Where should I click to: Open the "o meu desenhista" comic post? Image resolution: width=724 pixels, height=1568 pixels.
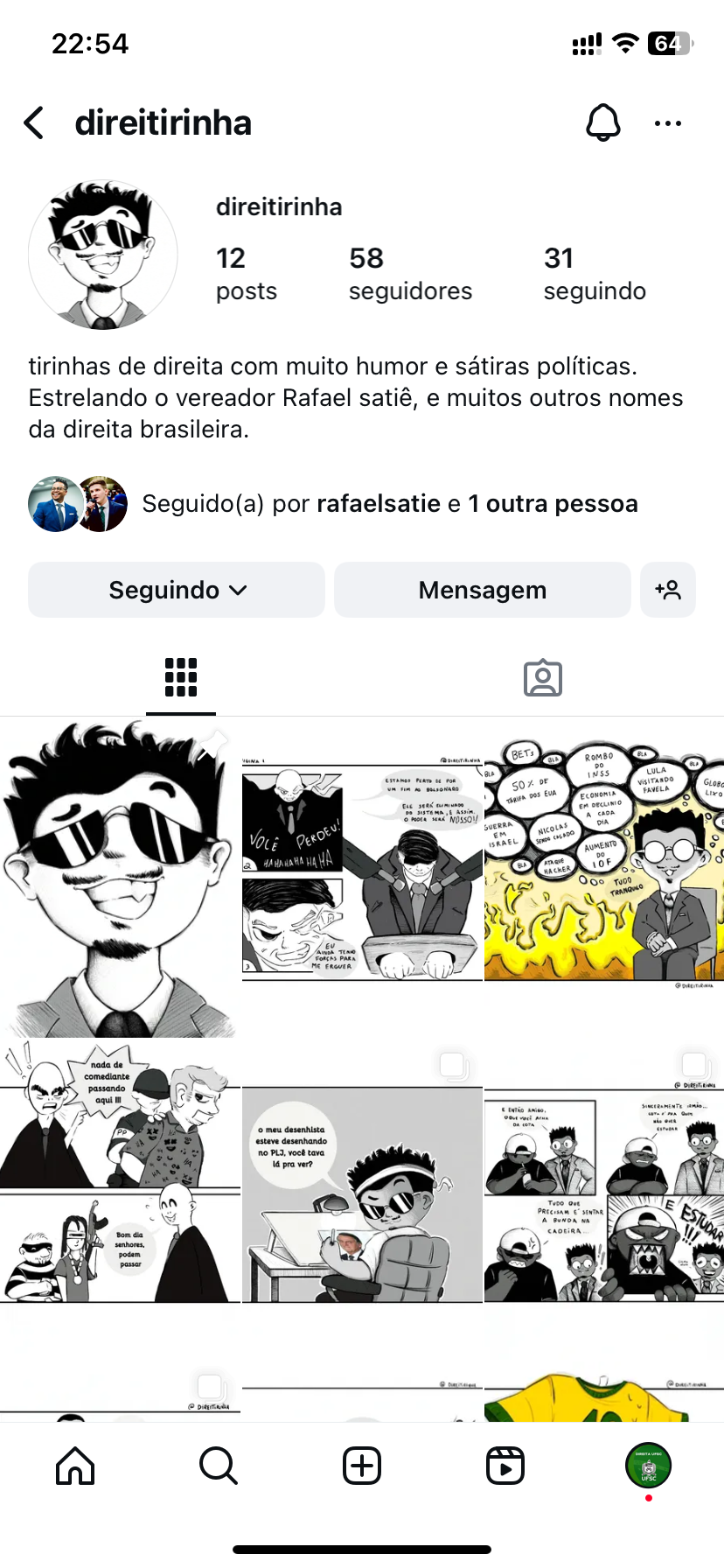click(x=362, y=1194)
